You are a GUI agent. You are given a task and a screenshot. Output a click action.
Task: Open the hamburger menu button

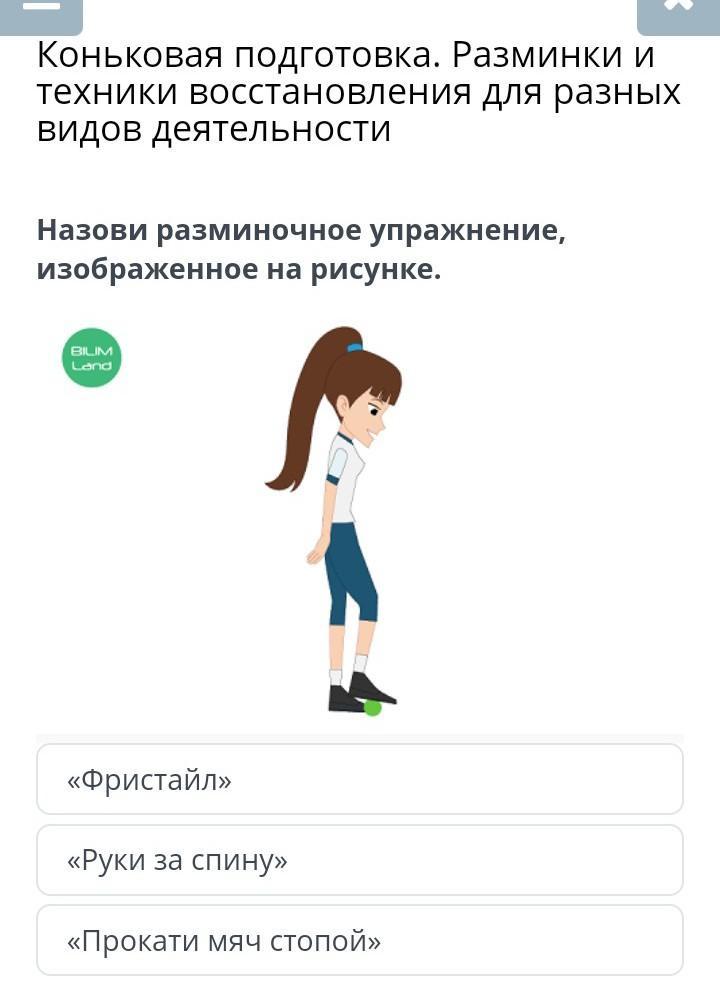(x=40, y=10)
